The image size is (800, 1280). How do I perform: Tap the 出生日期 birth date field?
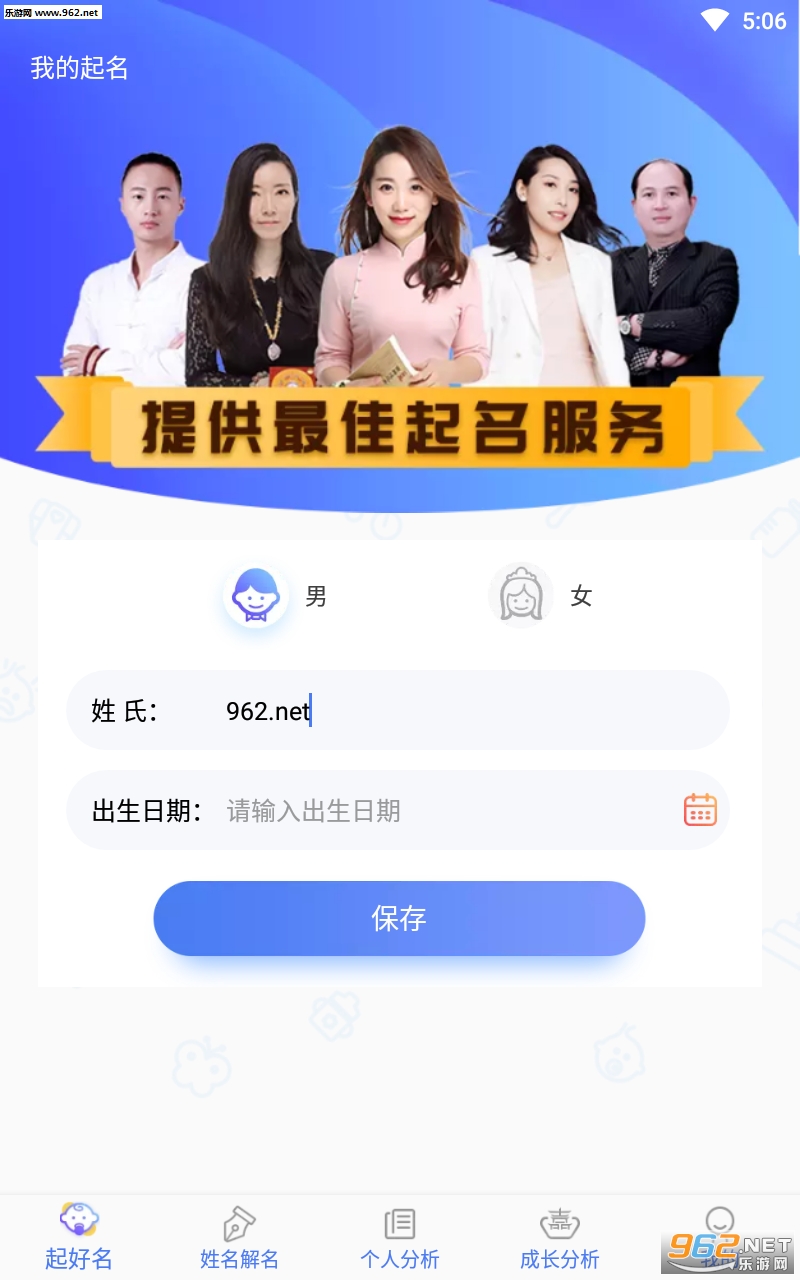point(398,810)
